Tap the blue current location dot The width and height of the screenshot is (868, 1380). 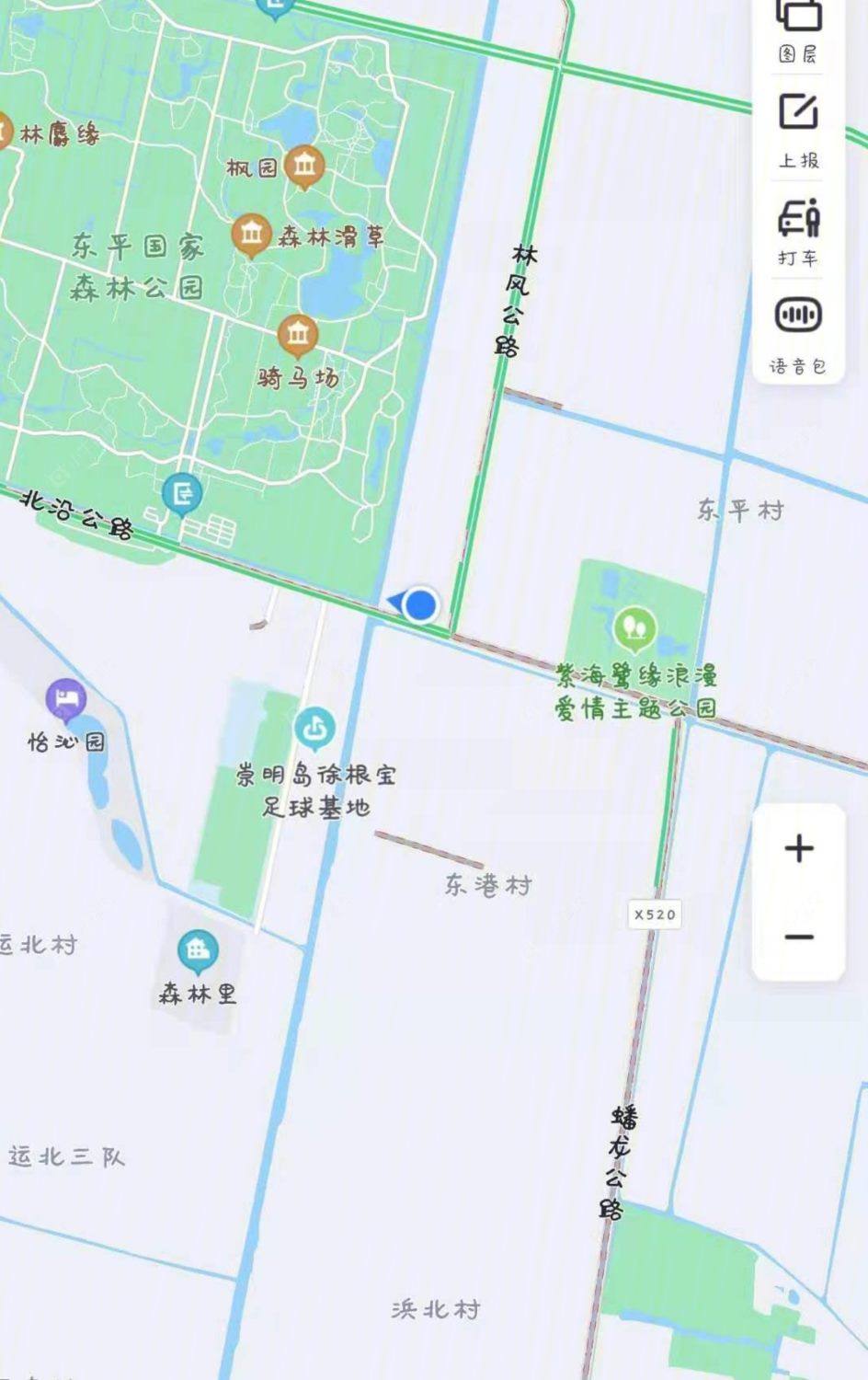click(x=420, y=604)
